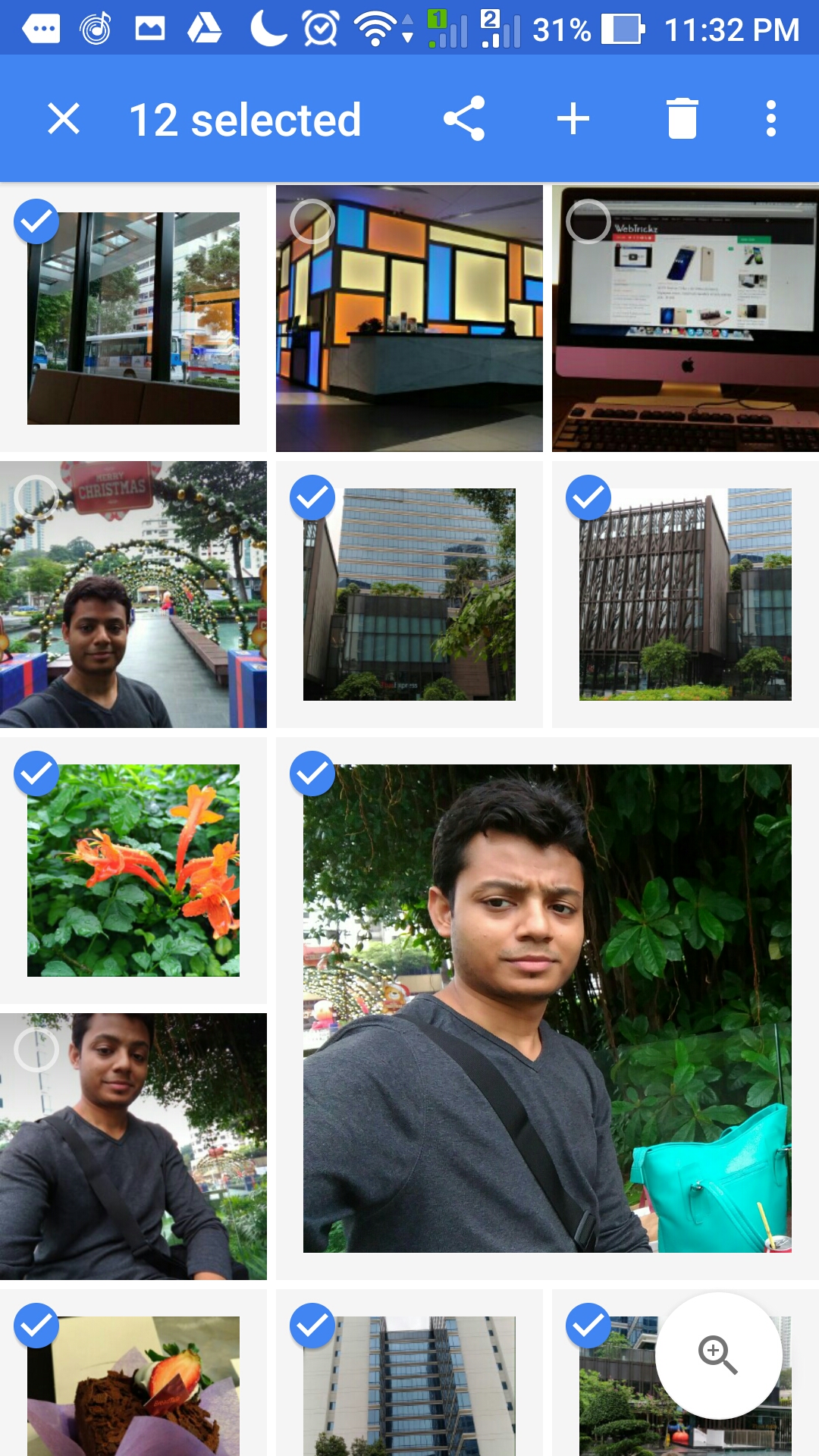Deselect the orange flowers photo
The width and height of the screenshot is (819, 1456).
[133, 871]
